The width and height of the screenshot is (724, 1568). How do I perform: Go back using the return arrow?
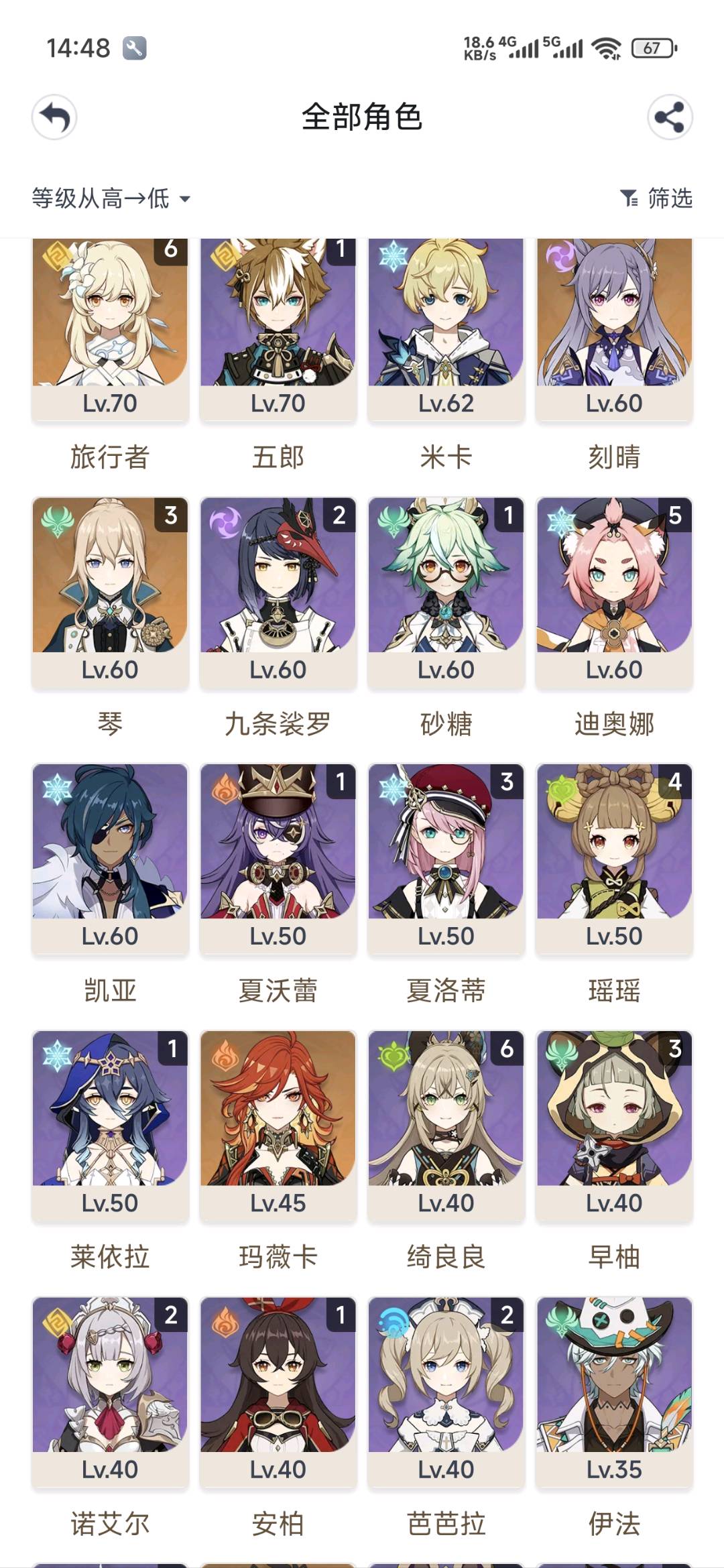pos(54,117)
